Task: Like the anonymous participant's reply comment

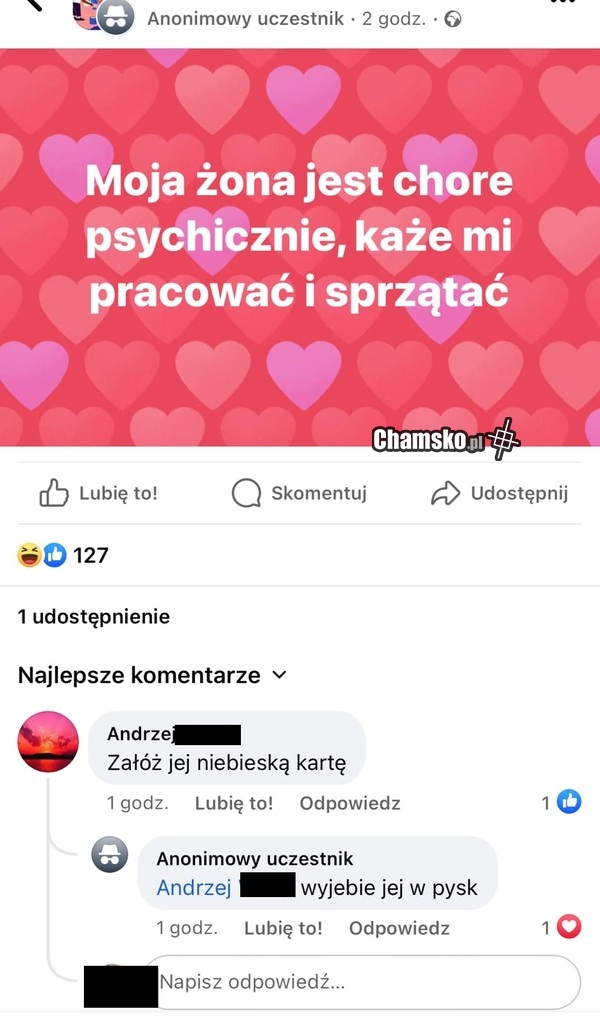Action: point(282,928)
